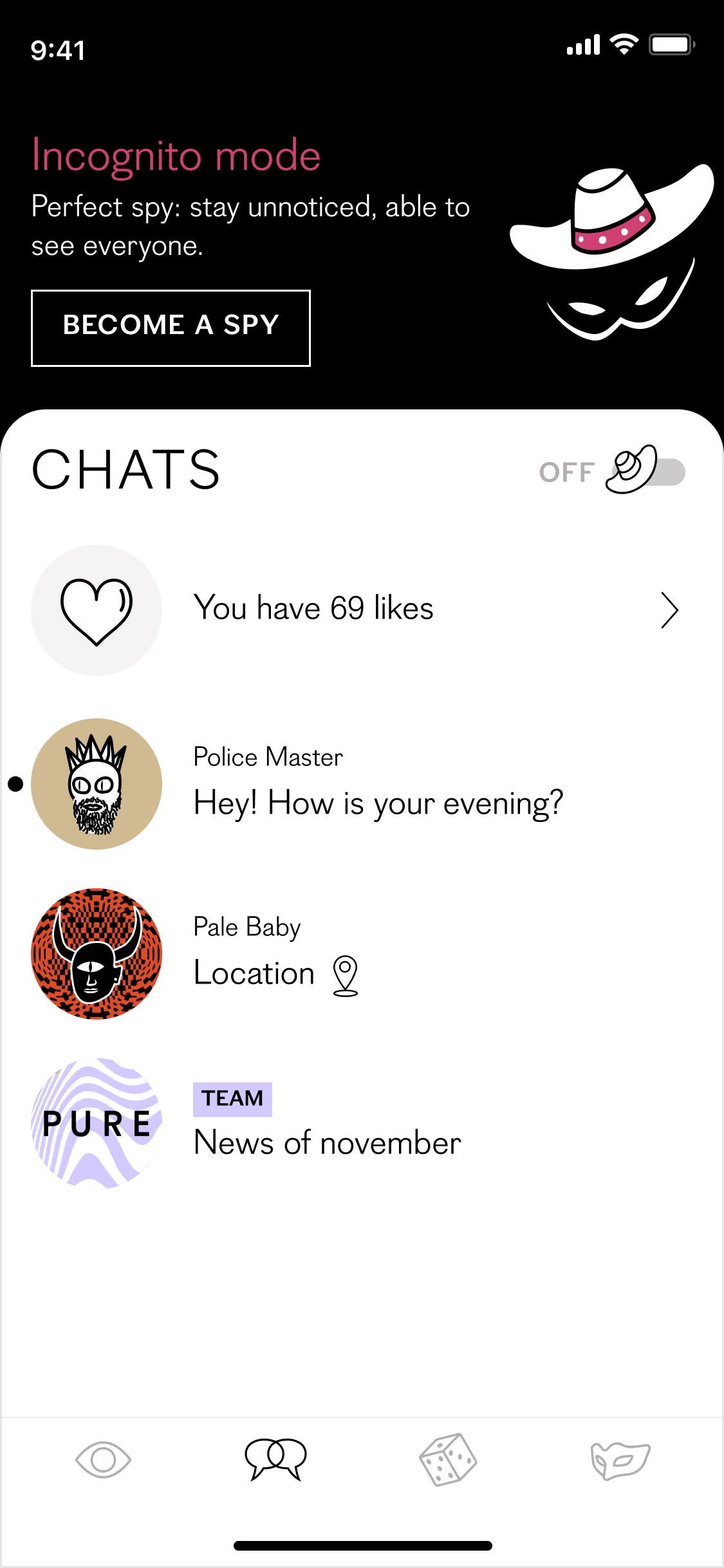724x1568 pixels.
Task: Toggle the incognito mode switch on
Action: click(x=645, y=471)
